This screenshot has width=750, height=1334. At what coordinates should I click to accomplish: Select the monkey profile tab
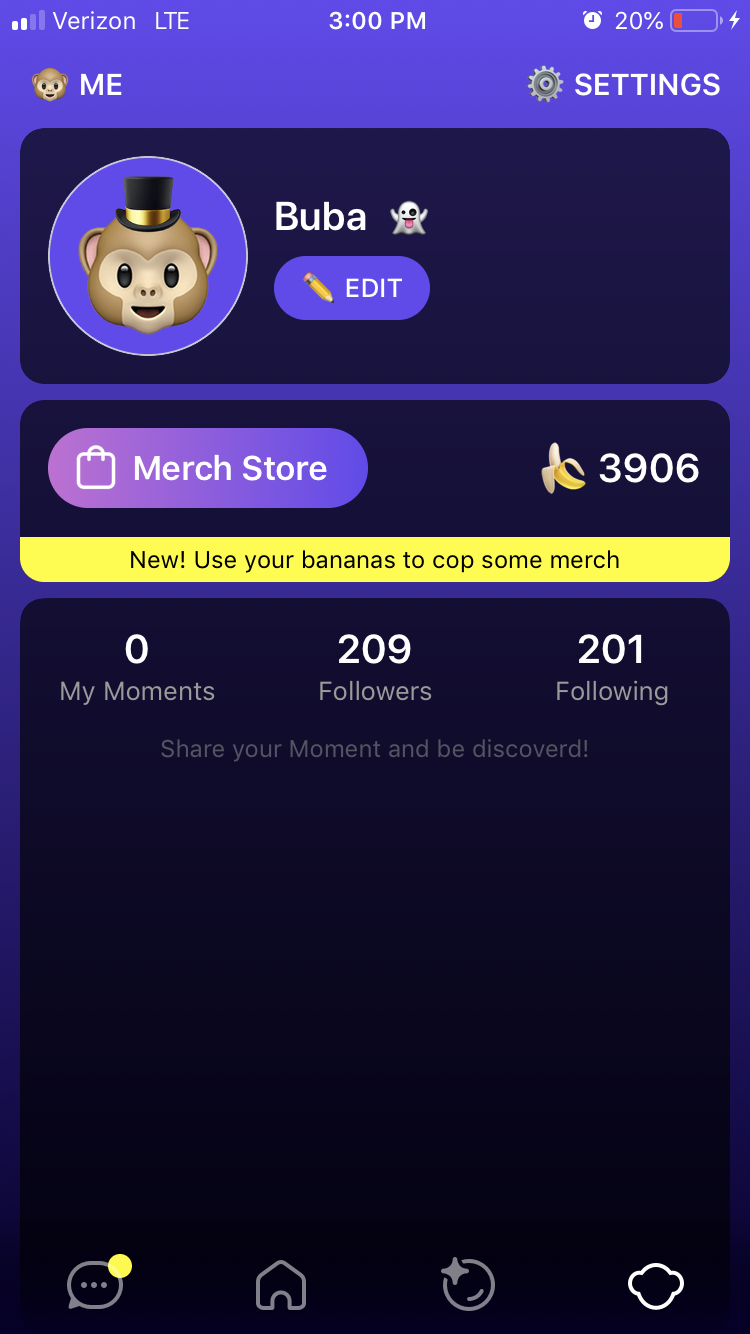pyautogui.click(x=655, y=1285)
